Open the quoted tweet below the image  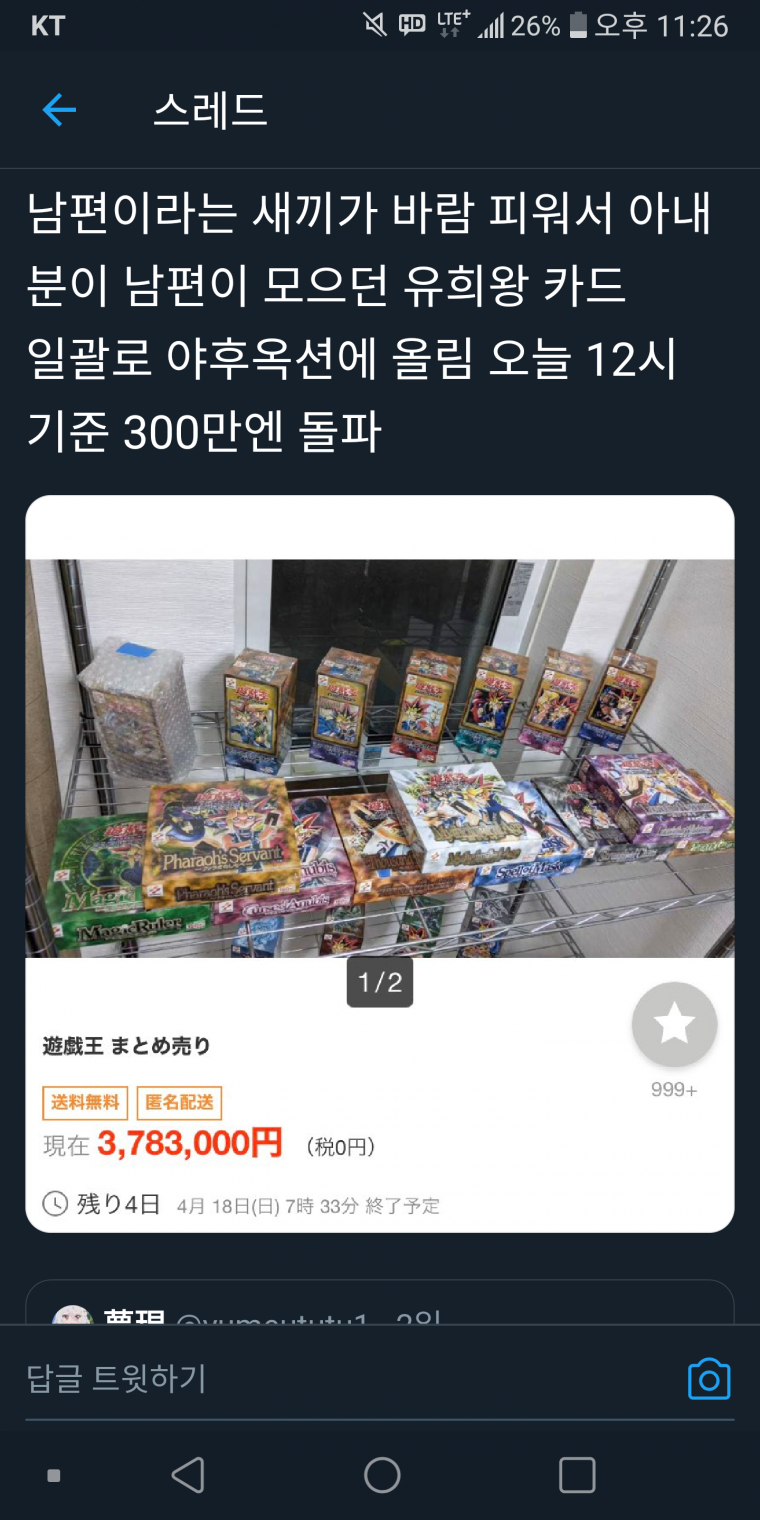[380, 1304]
